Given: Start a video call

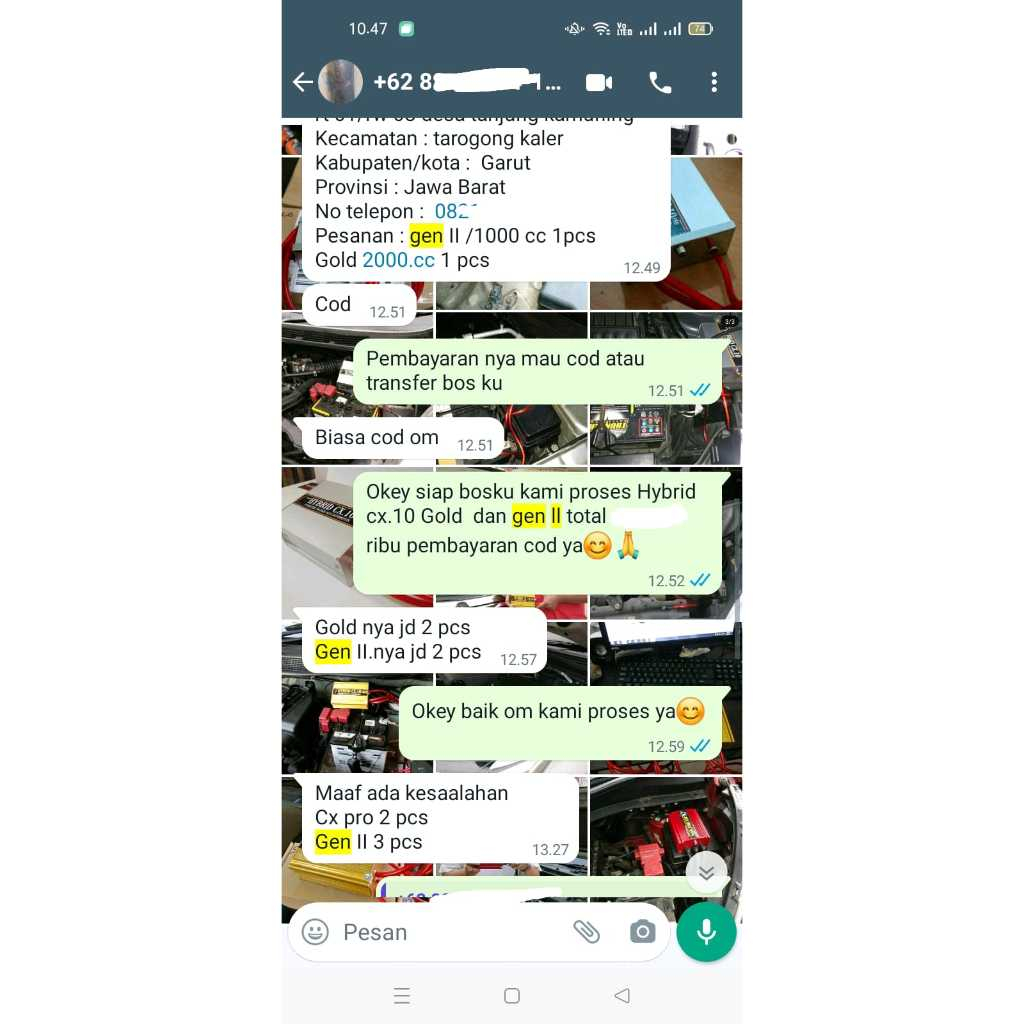Looking at the screenshot, I should coord(599,82).
